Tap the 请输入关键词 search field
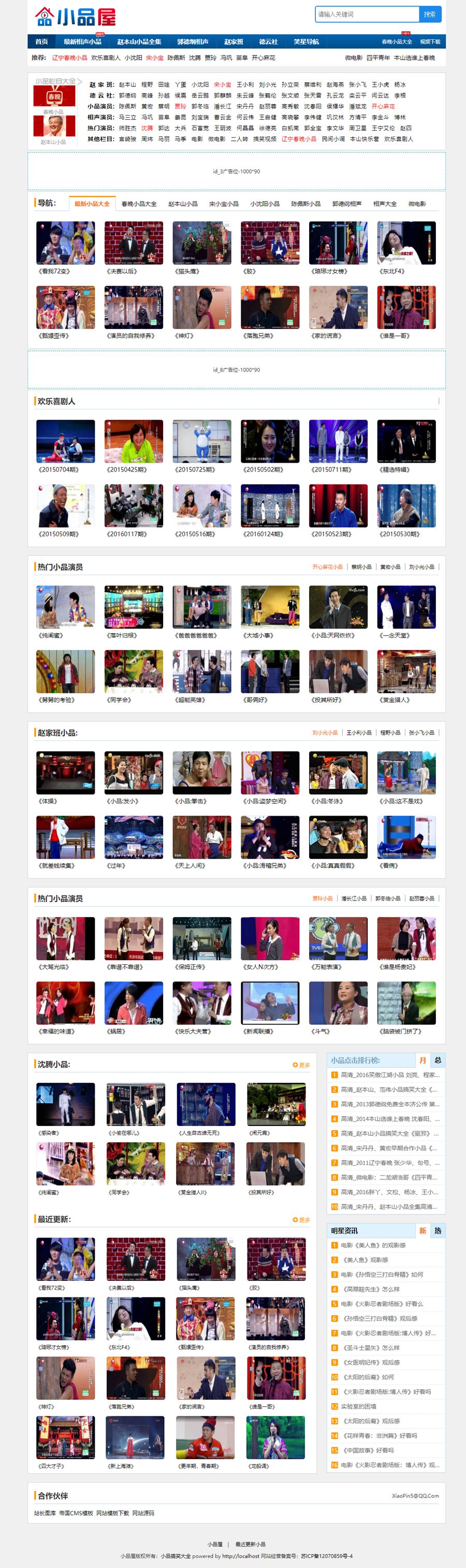The width and height of the screenshot is (466, 1568). 367,14
